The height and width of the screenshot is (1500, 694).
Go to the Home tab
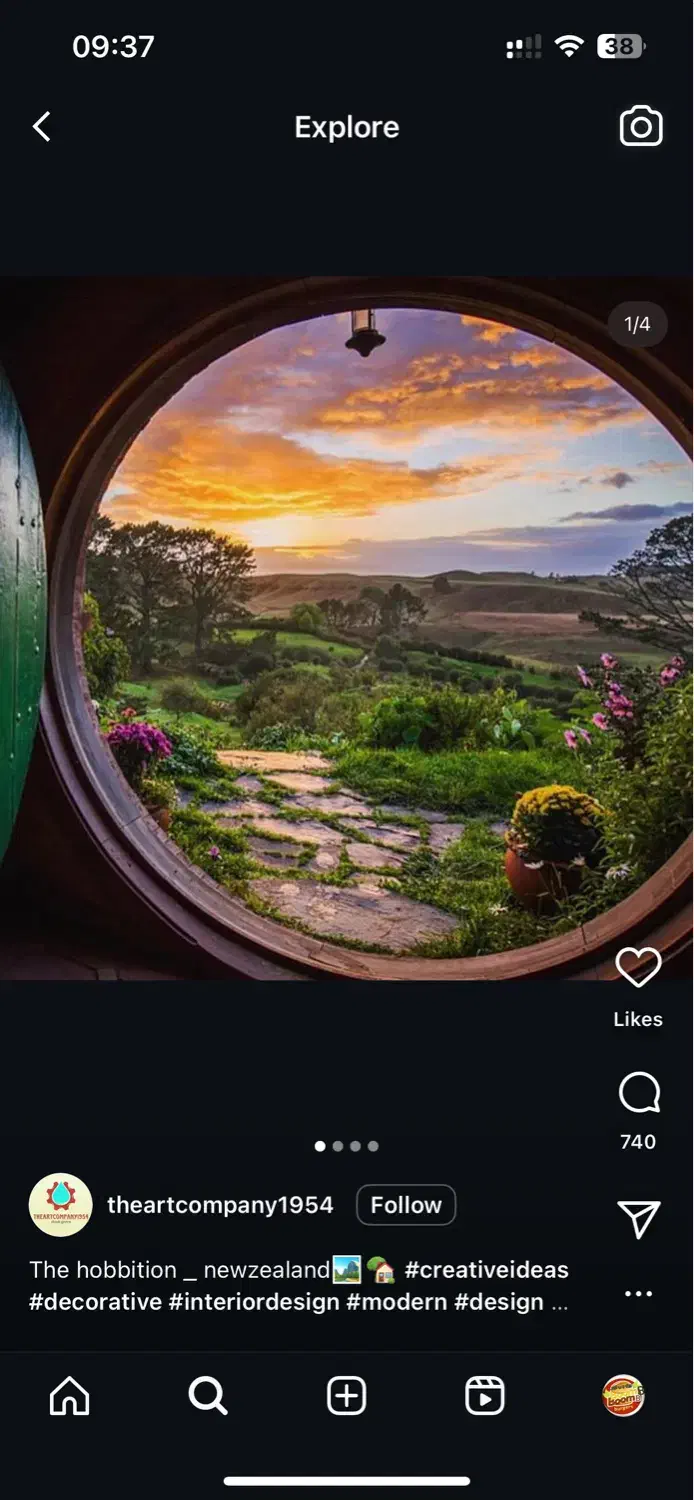coord(69,1396)
